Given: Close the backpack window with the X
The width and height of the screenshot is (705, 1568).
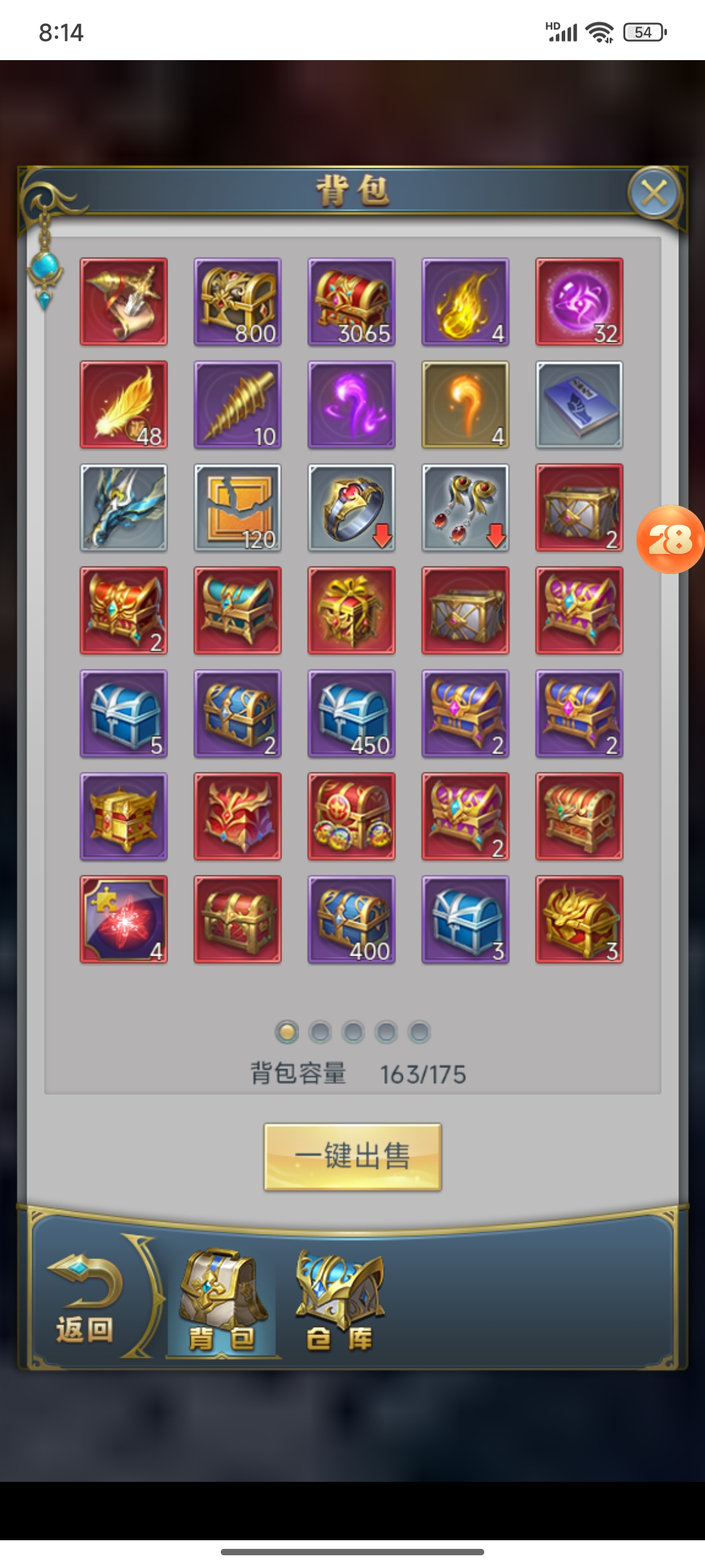Looking at the screenshot, I should pos(654,194).
